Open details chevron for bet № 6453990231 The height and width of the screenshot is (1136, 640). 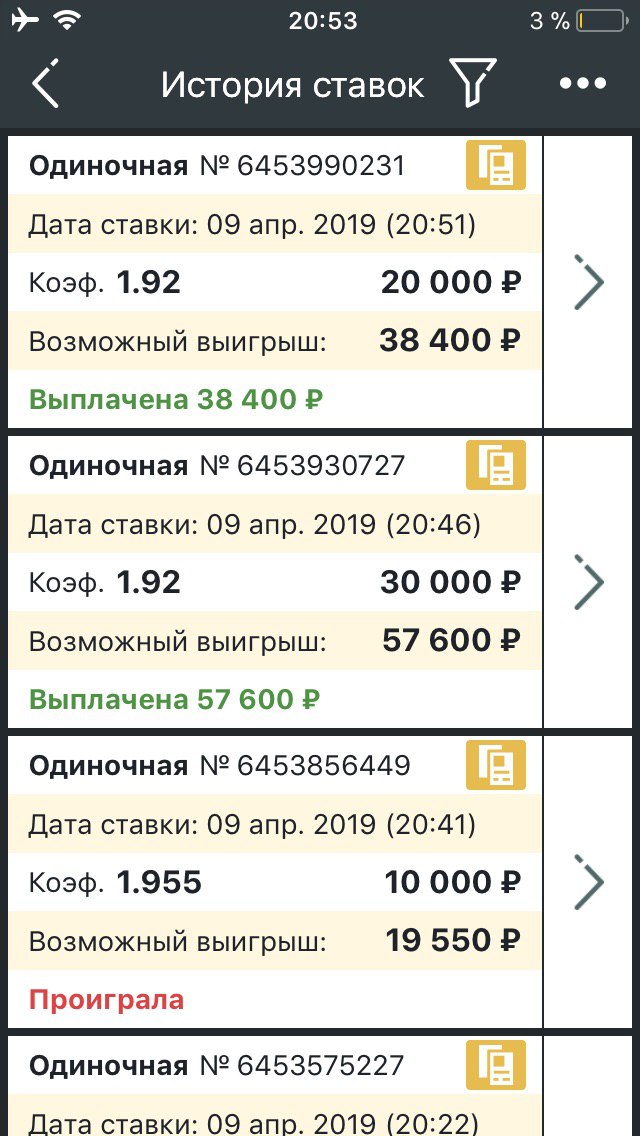click(x=589, y=283)
